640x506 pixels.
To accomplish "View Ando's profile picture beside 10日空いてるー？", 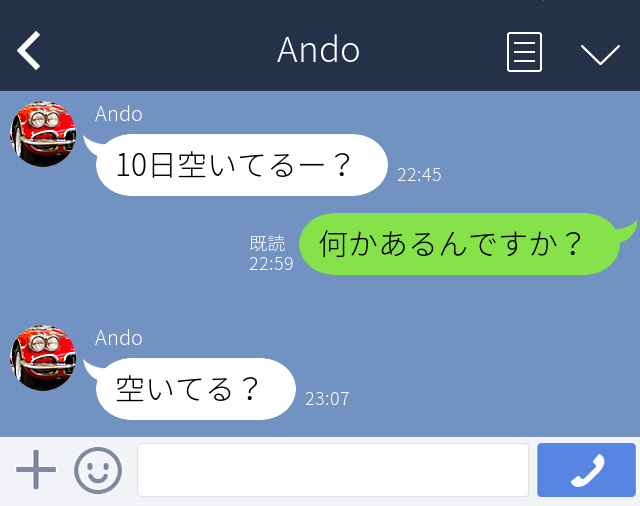I will 43,134.
